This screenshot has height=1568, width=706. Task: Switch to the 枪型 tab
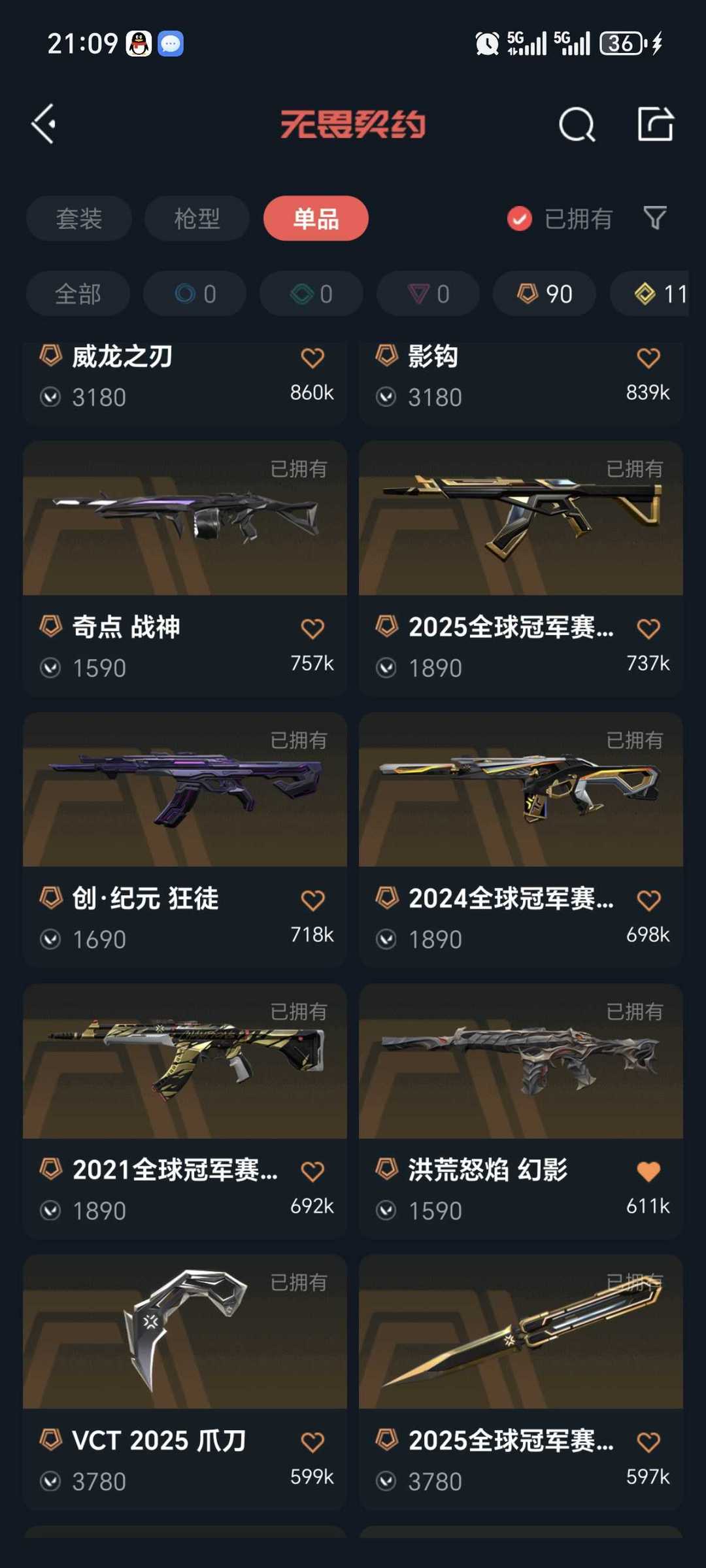[197, 218]
